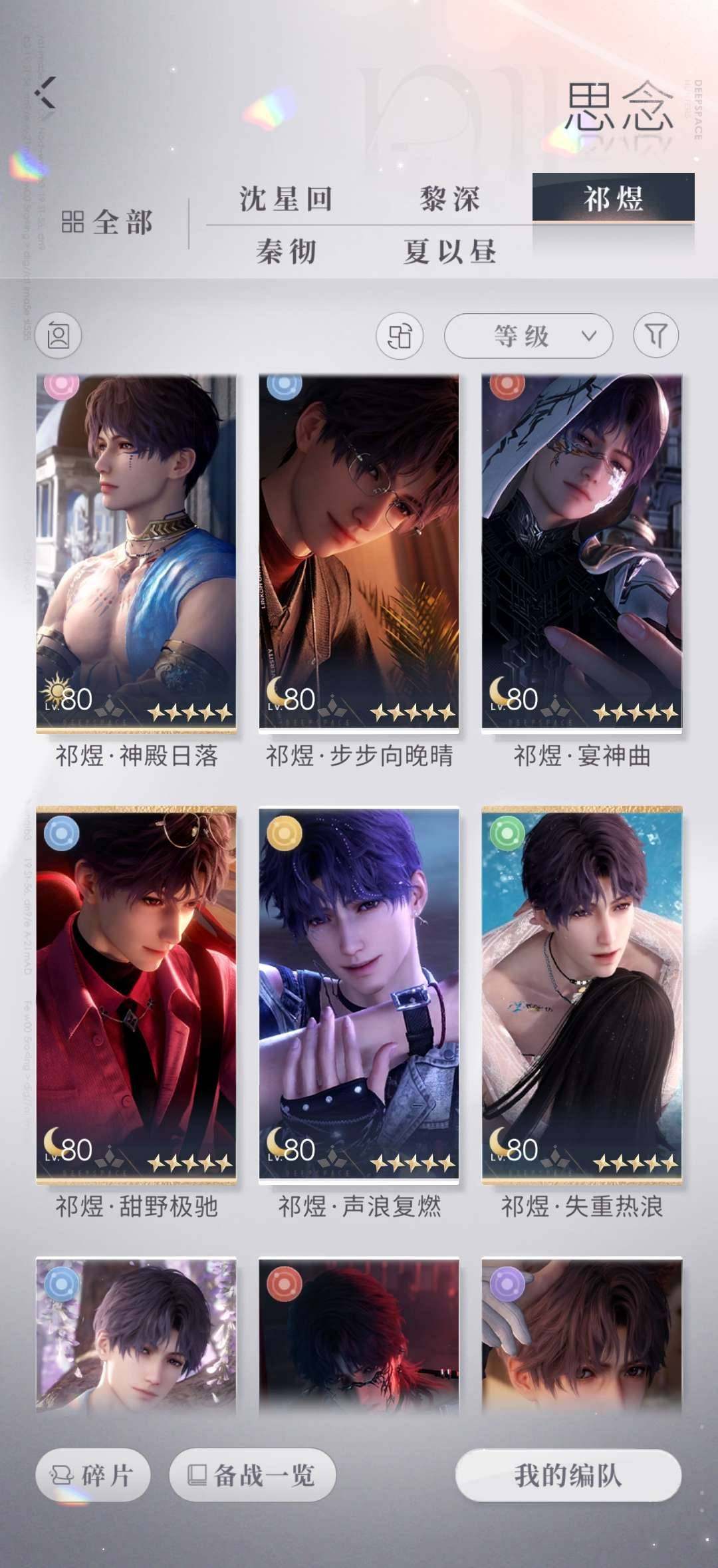Screen dimensions: 718x1568
Task: Open the 碎片 button
Action: pyautogui.click(x=93, y=1476)
